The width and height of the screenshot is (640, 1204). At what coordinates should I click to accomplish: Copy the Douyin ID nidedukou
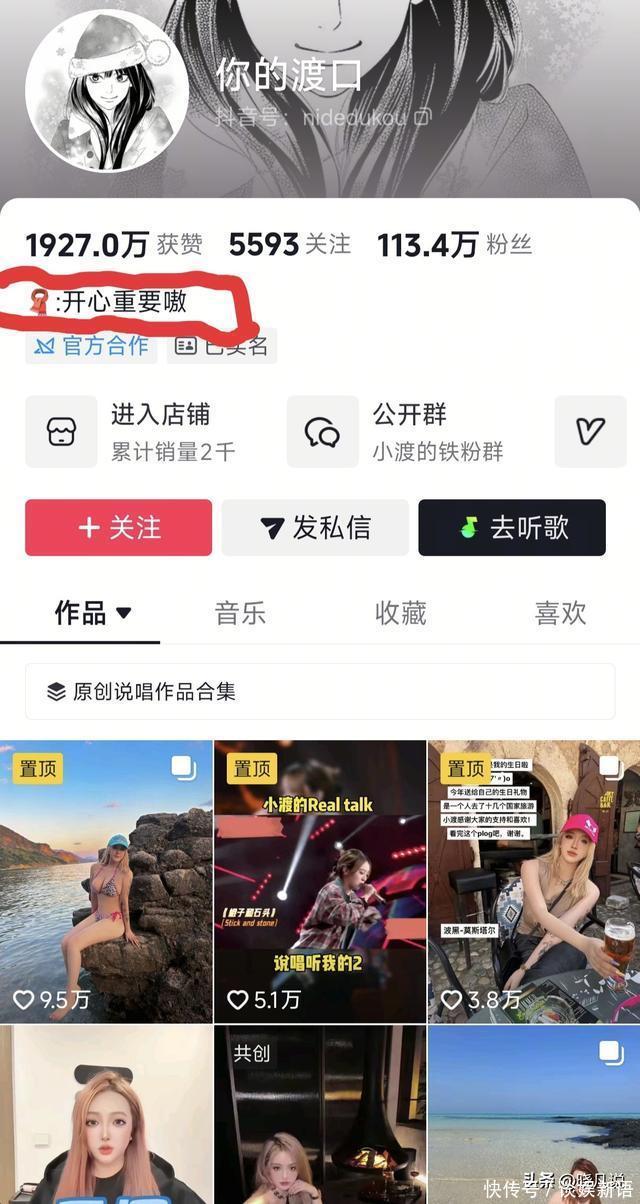point(422,118)
